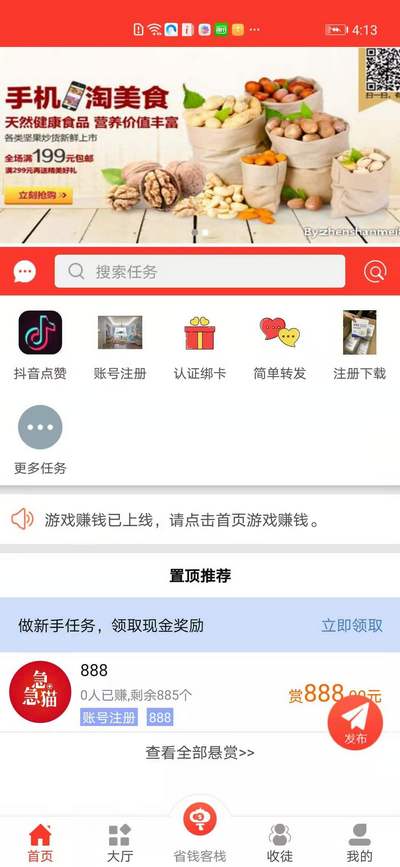Show 更多任务 categories

click(x=40, y=440)
